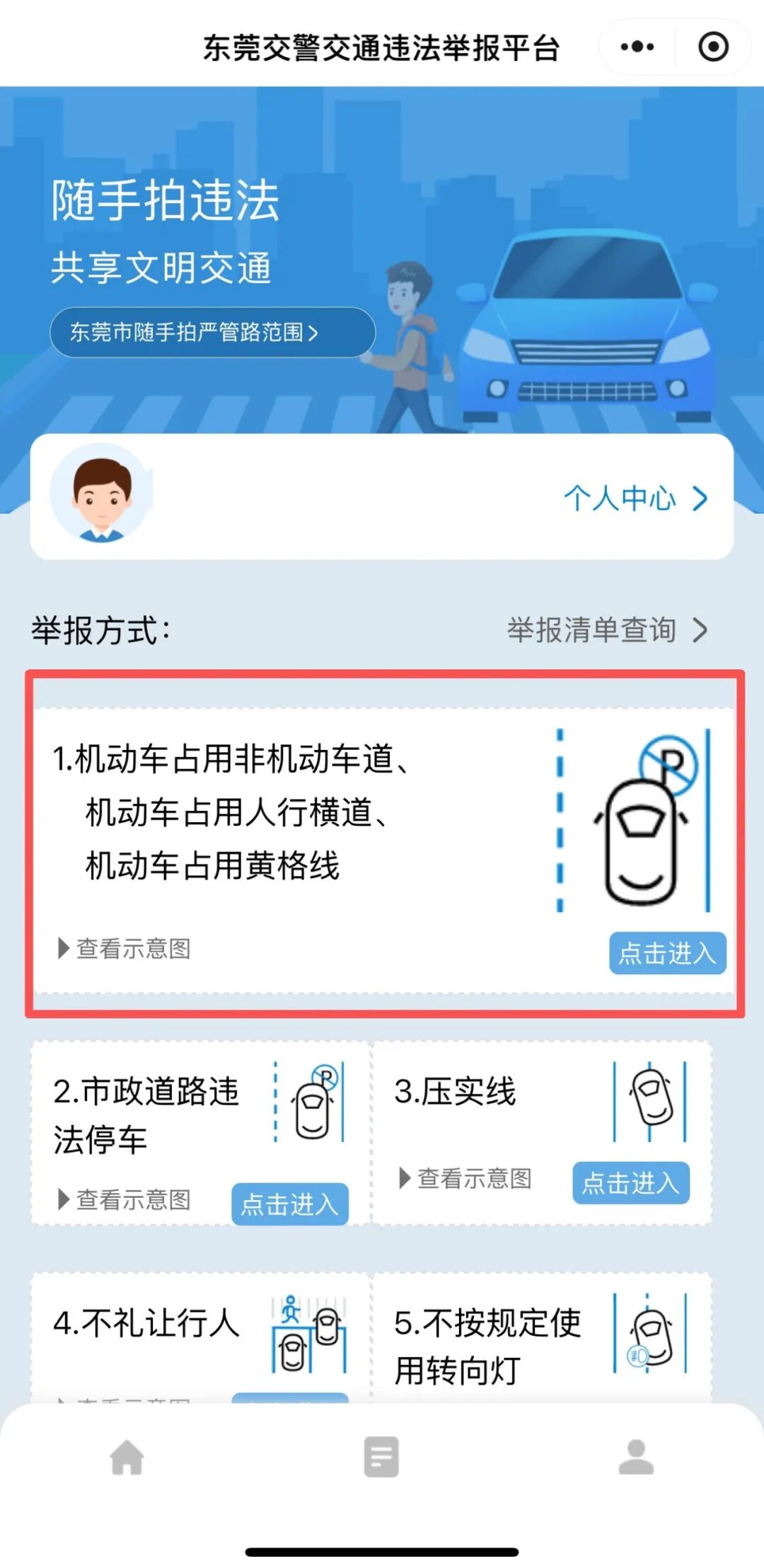Open 个人中心
The height and width of the screenshot is (1568, 764).
click(635, 498)
